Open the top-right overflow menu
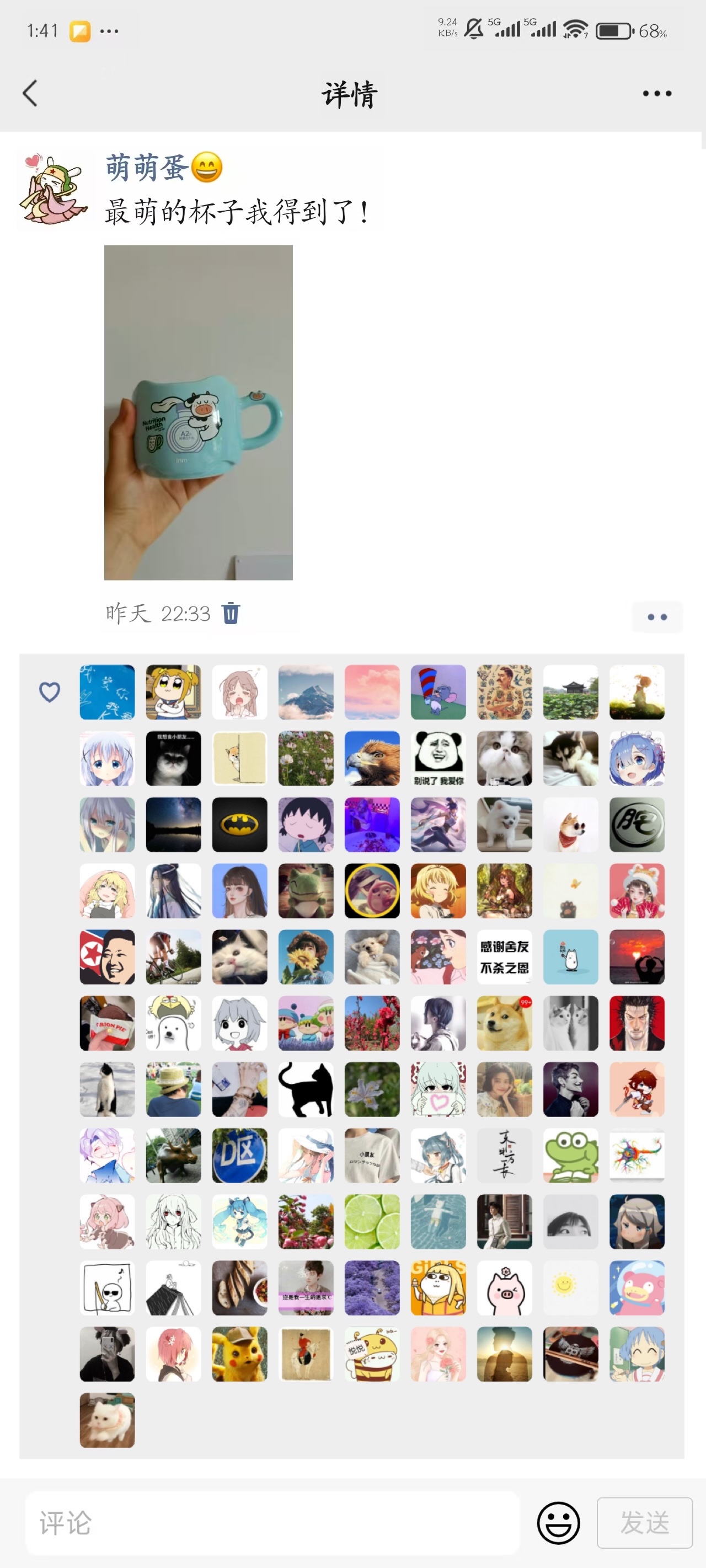 point(657,93)
